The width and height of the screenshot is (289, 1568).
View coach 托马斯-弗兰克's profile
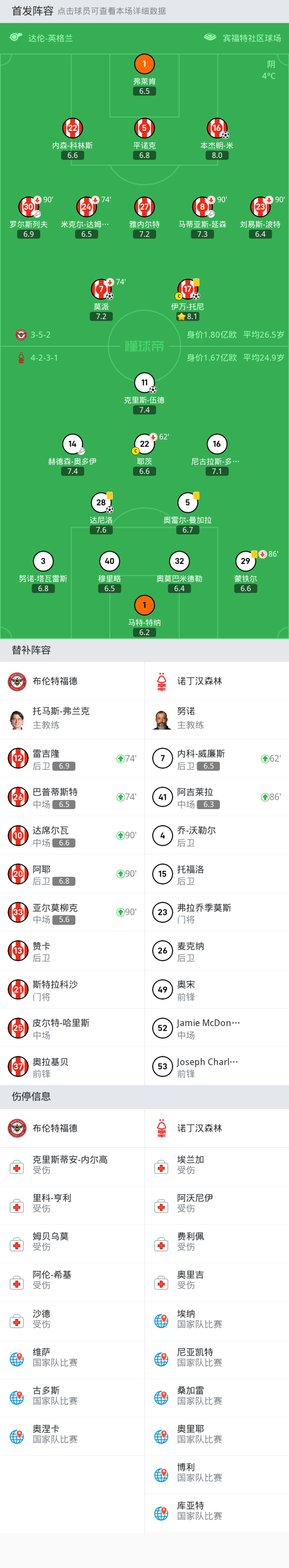[72, 718]
